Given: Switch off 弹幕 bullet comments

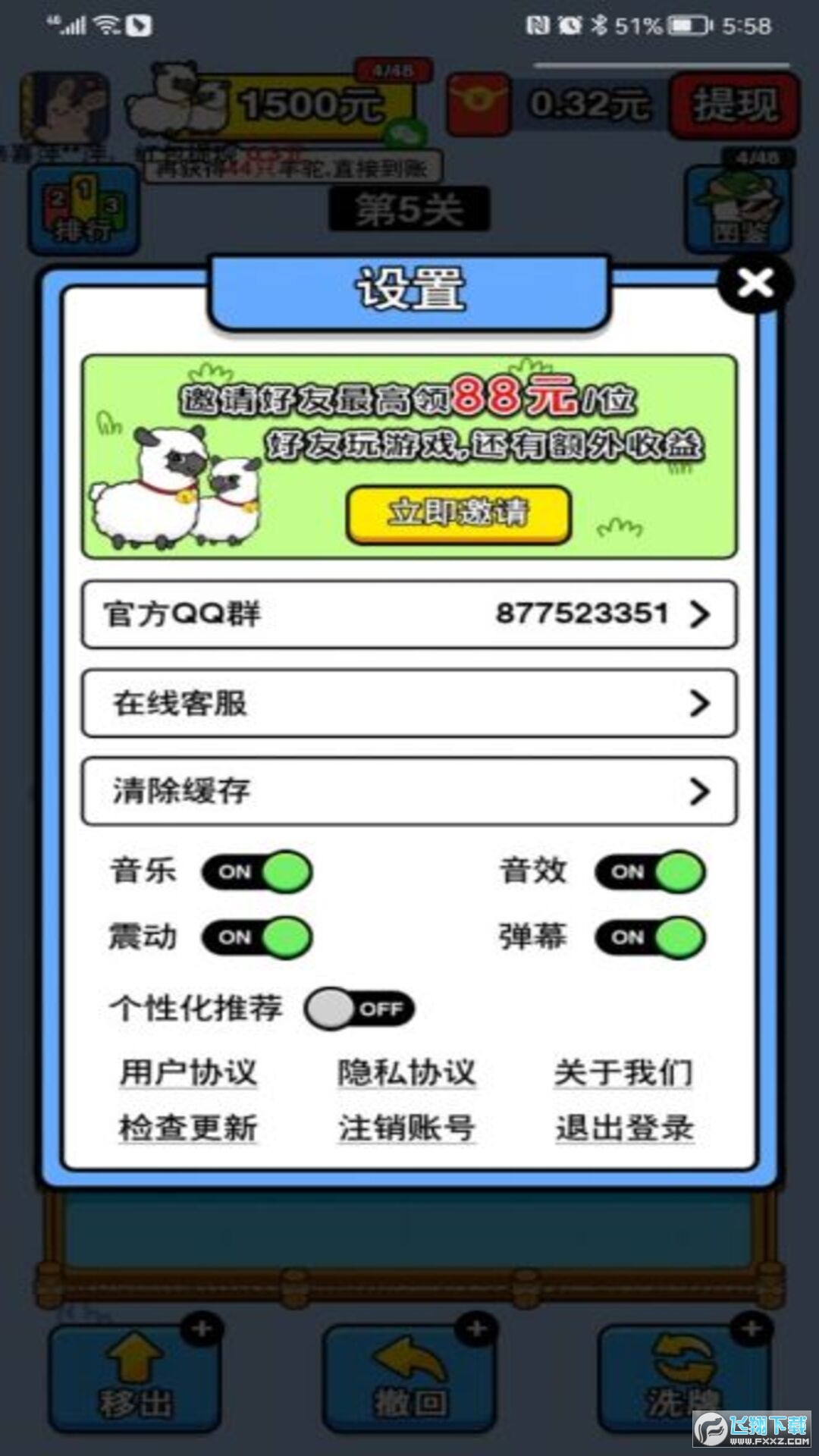Looking at the screenshot, I should coord(651,937).
